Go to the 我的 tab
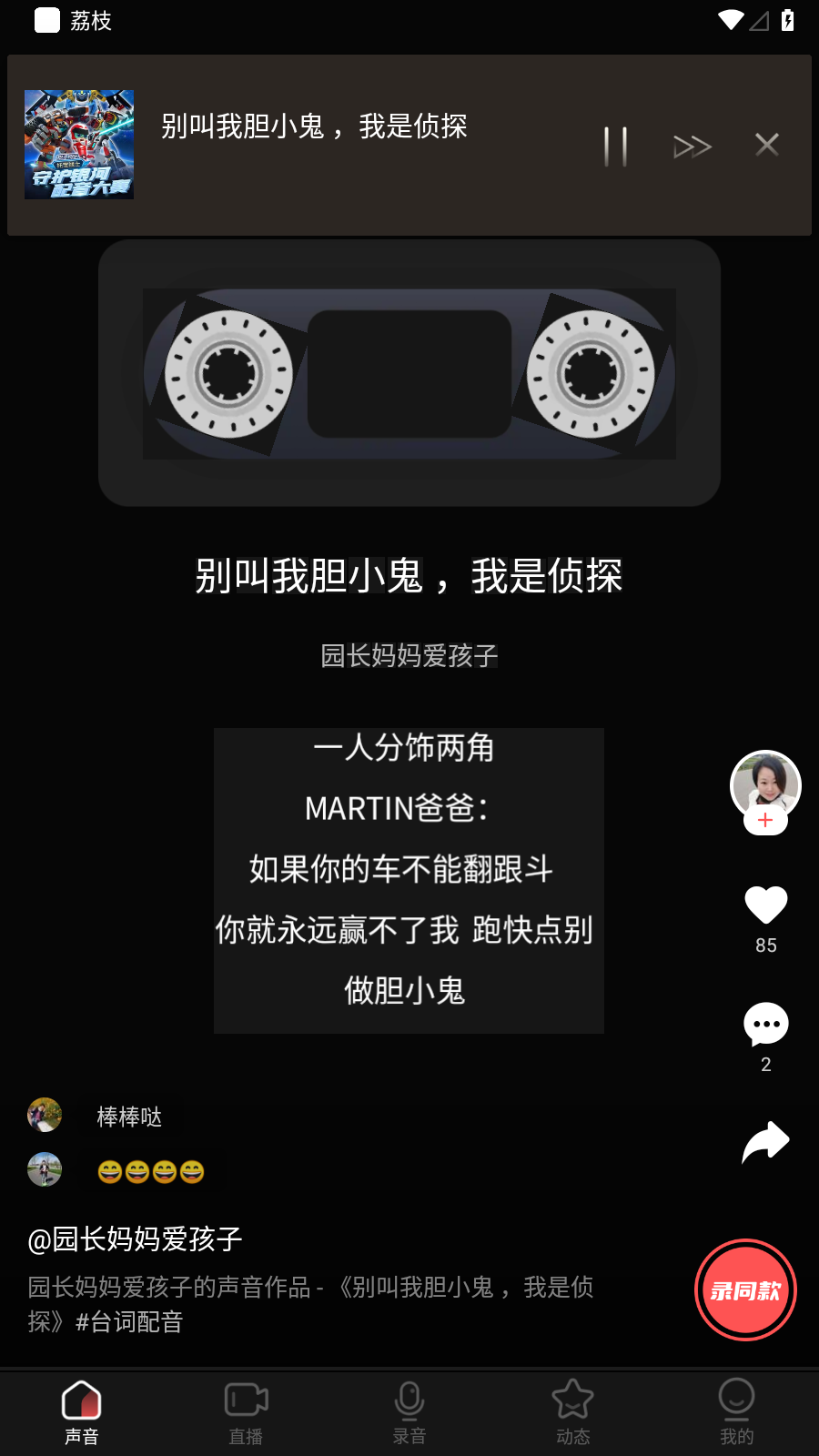This screenshot has height=1456, width=819. pyautogui.click(x=736, y=1411)
